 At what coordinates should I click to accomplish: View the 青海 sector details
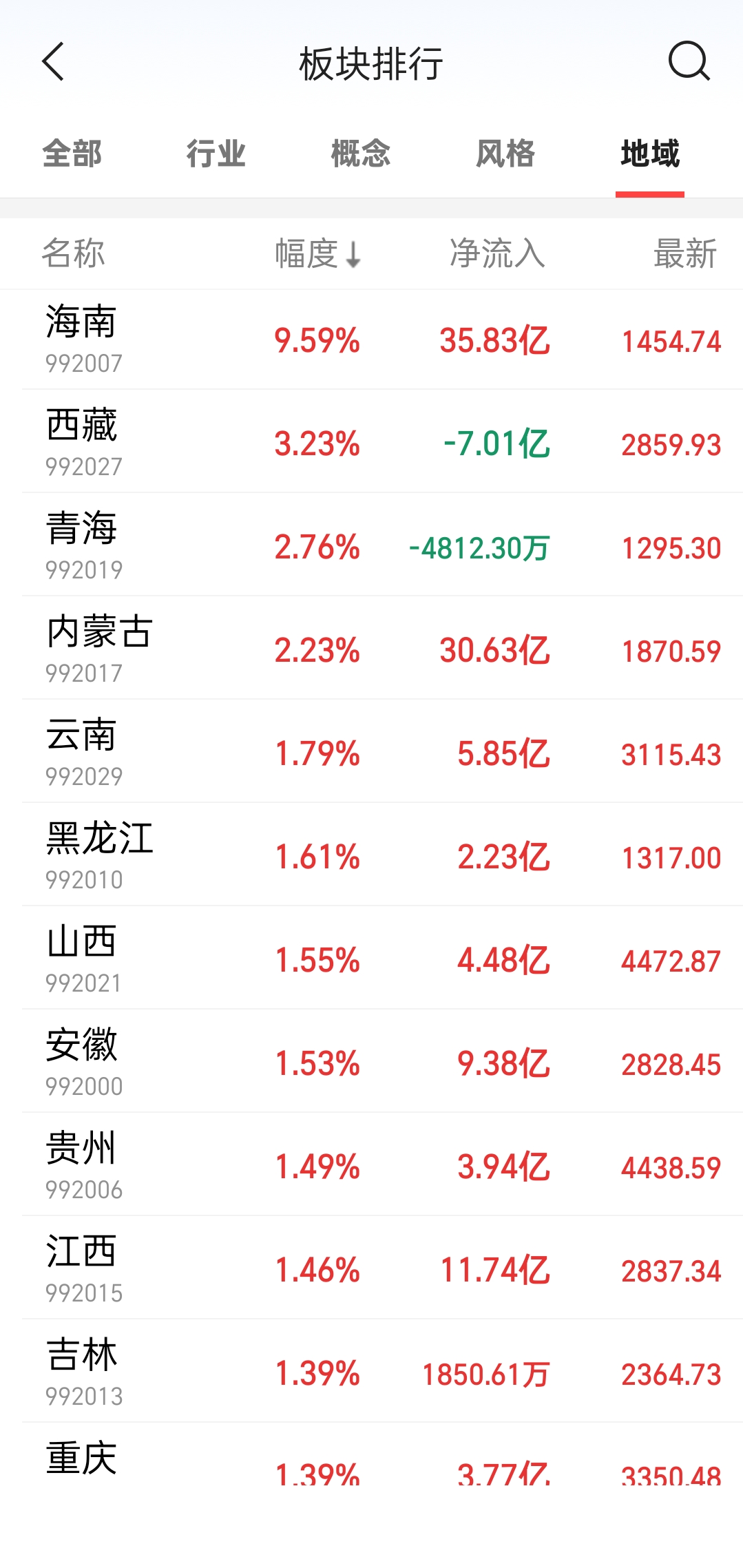pos(372,545)
